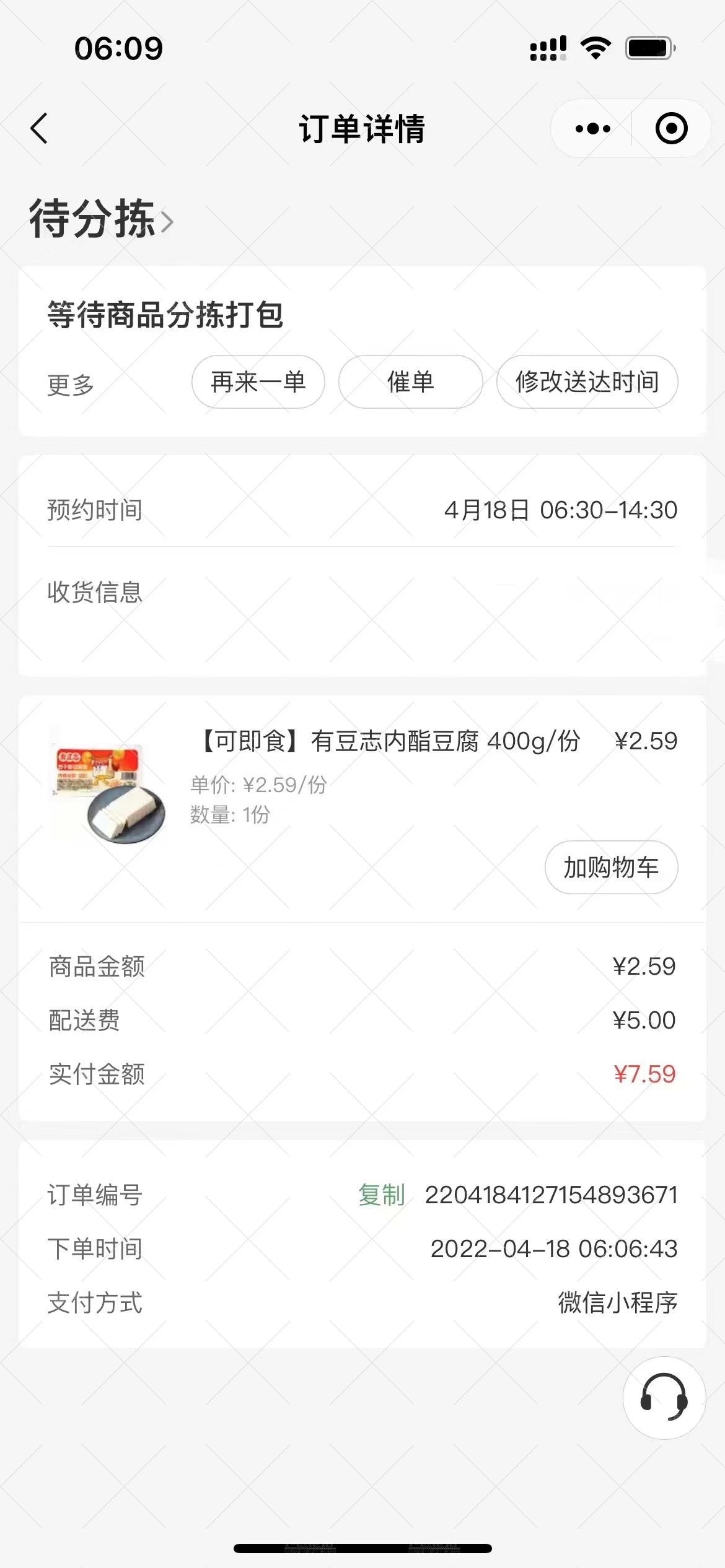Tap 修改送达时间 to change delivery time

pos(586,382)
